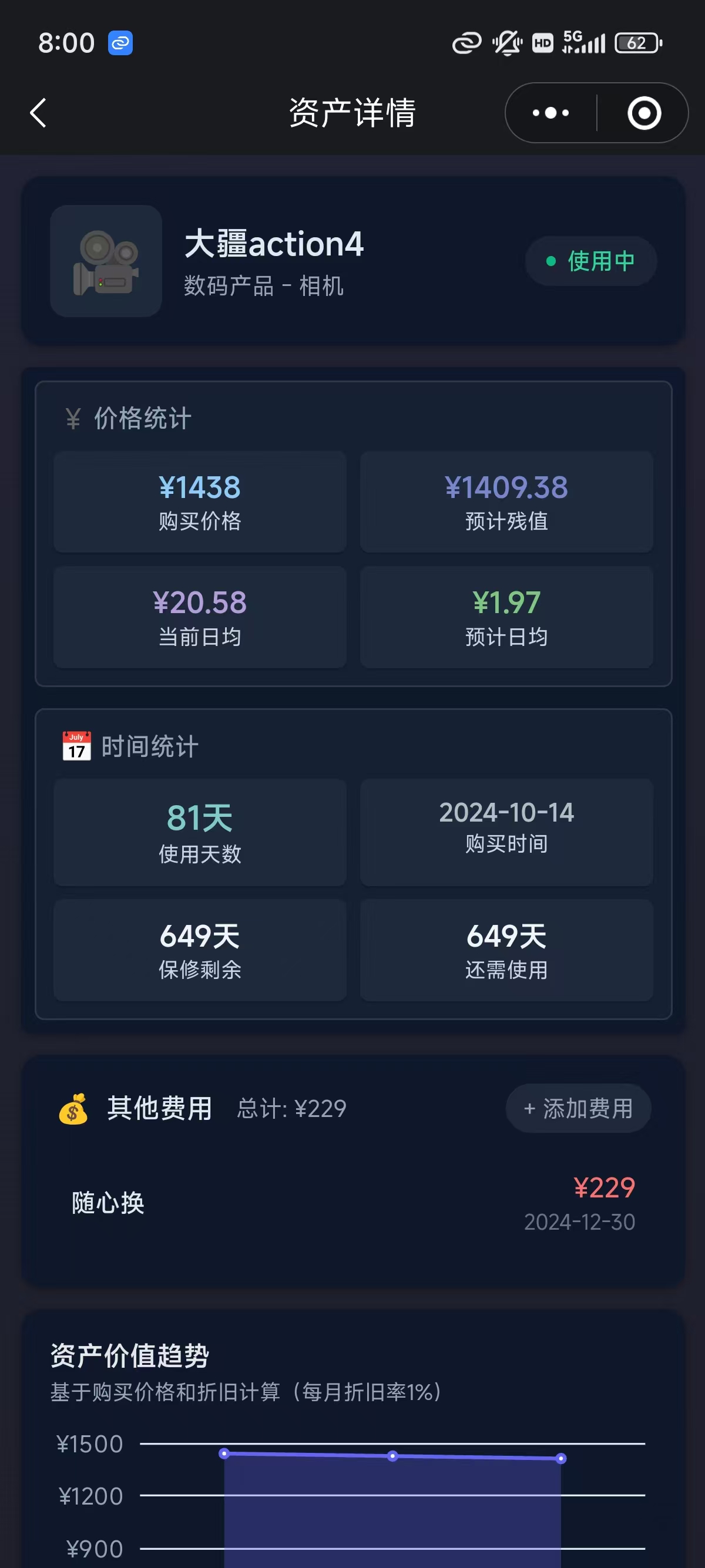This screenshot has width=705, height=1568.
Task: Click the 总计: ¥229 link
Action: (x=290, y=1108)
